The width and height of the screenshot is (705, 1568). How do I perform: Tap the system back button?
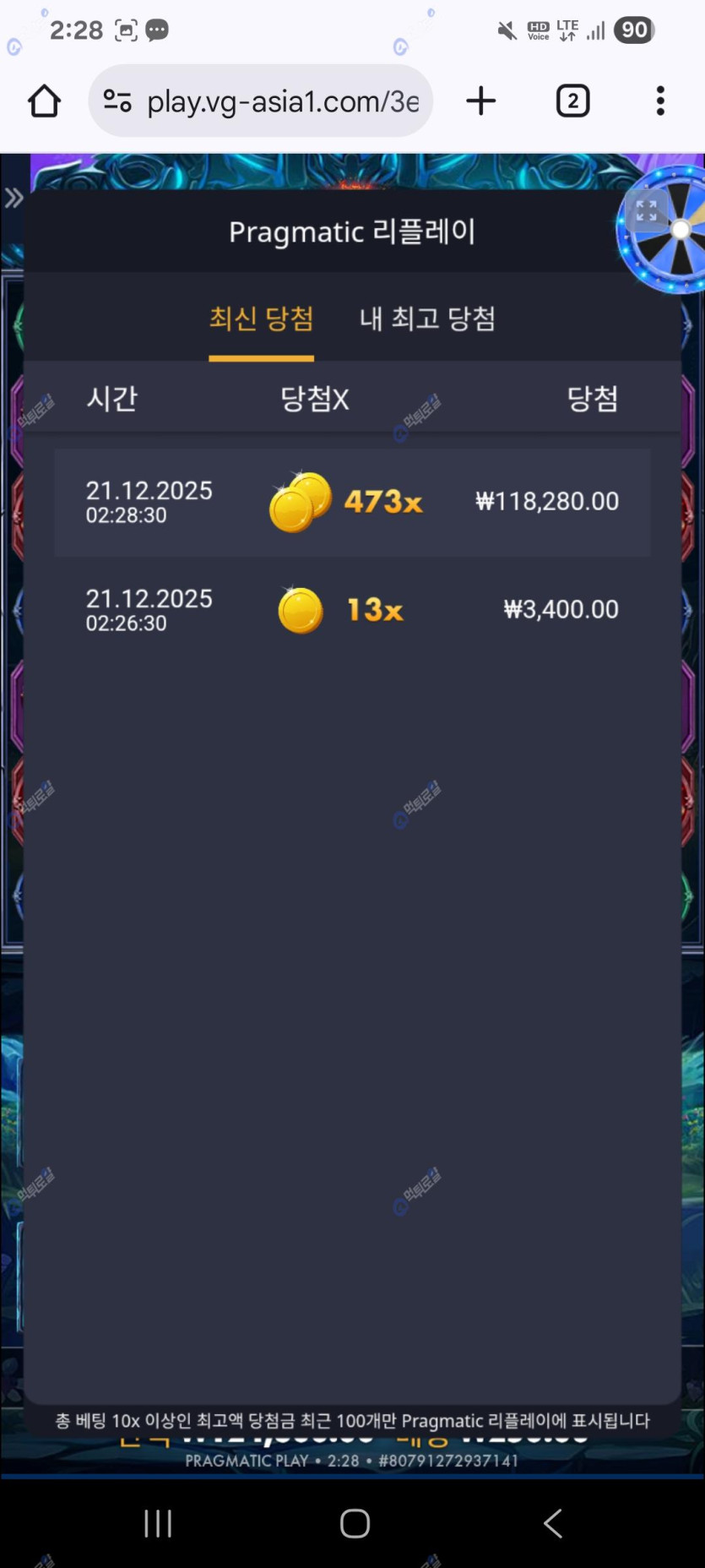(x=553, y=1523)
